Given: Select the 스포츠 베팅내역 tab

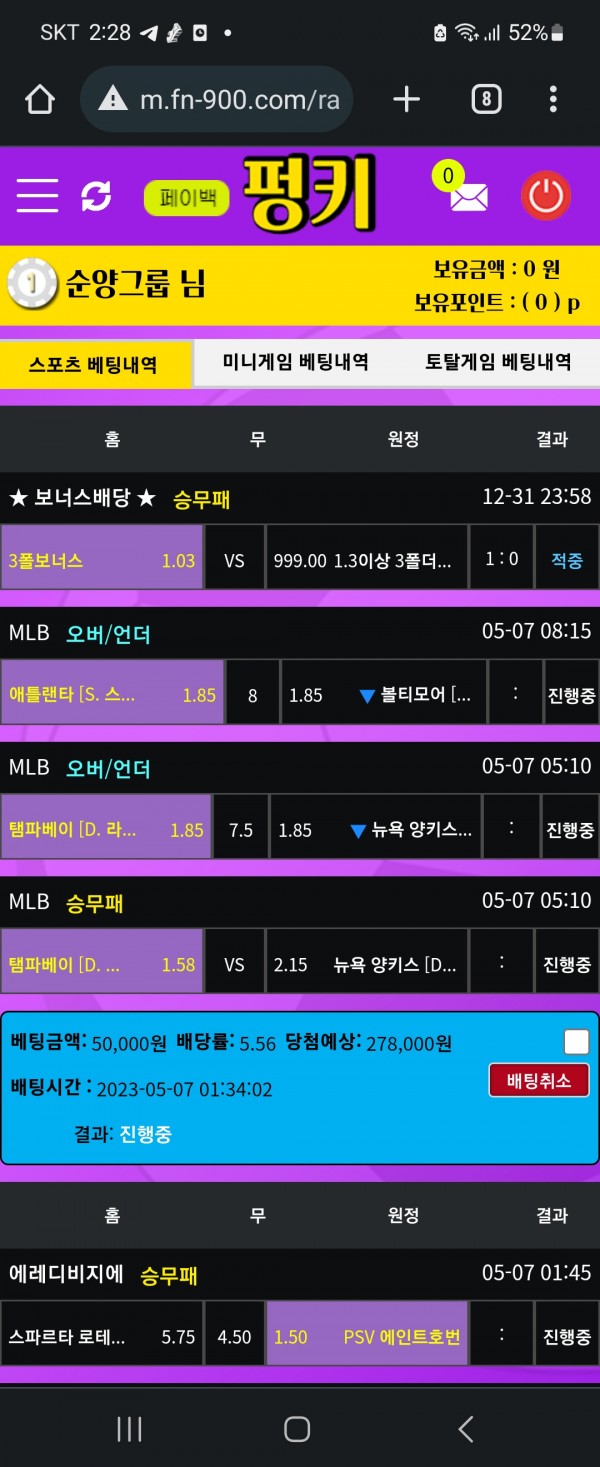Looking at the screenshot, I should point(93,364).
